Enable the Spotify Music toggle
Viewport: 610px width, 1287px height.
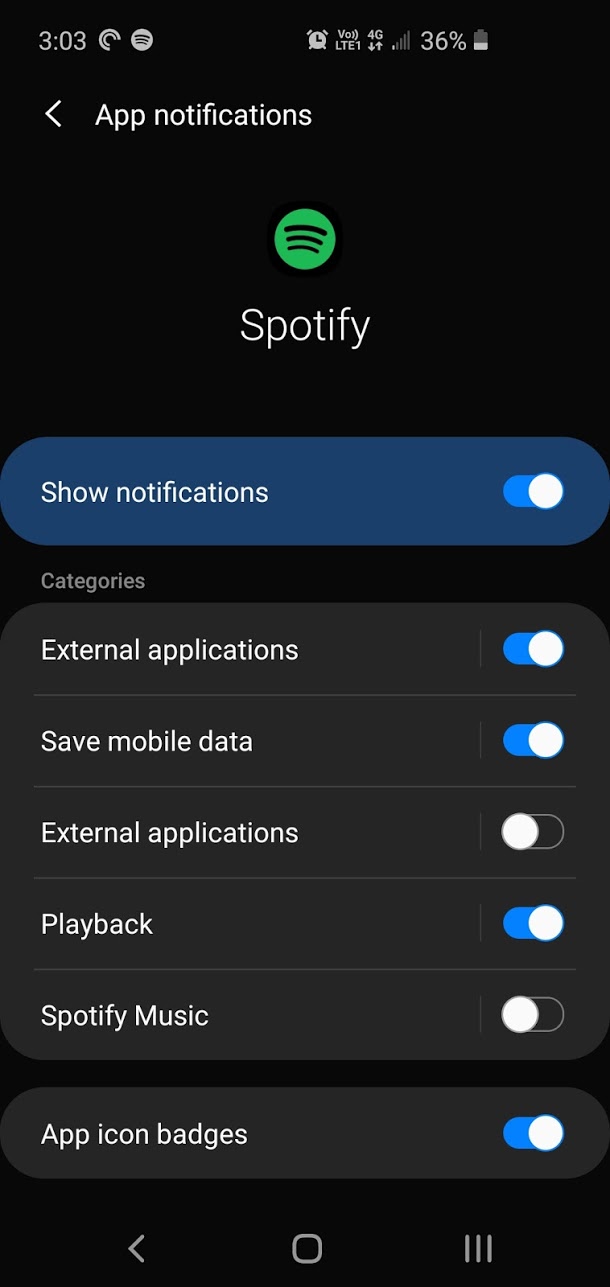pos(533,1015)
